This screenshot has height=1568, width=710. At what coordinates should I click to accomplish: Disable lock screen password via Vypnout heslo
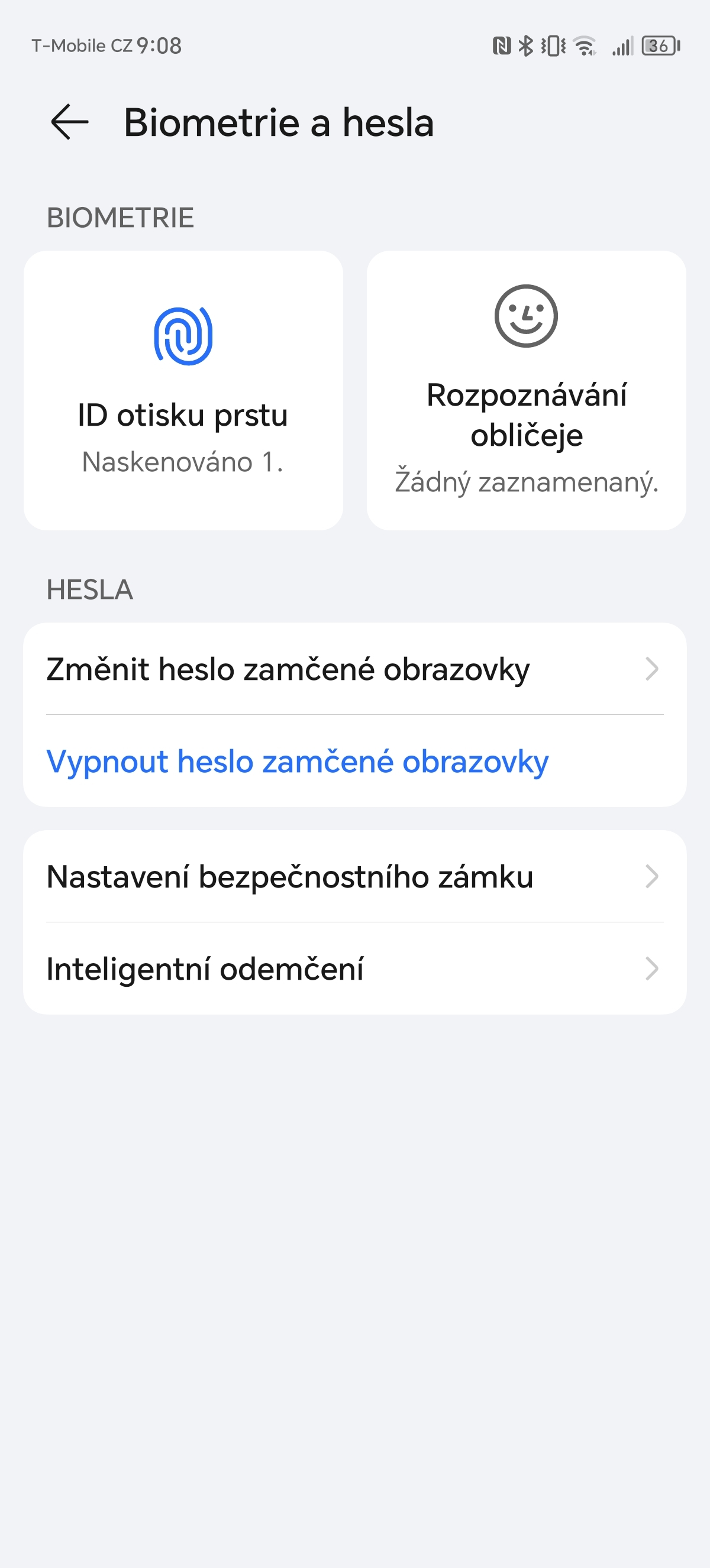pyautogui.click(x=297, y=760)
